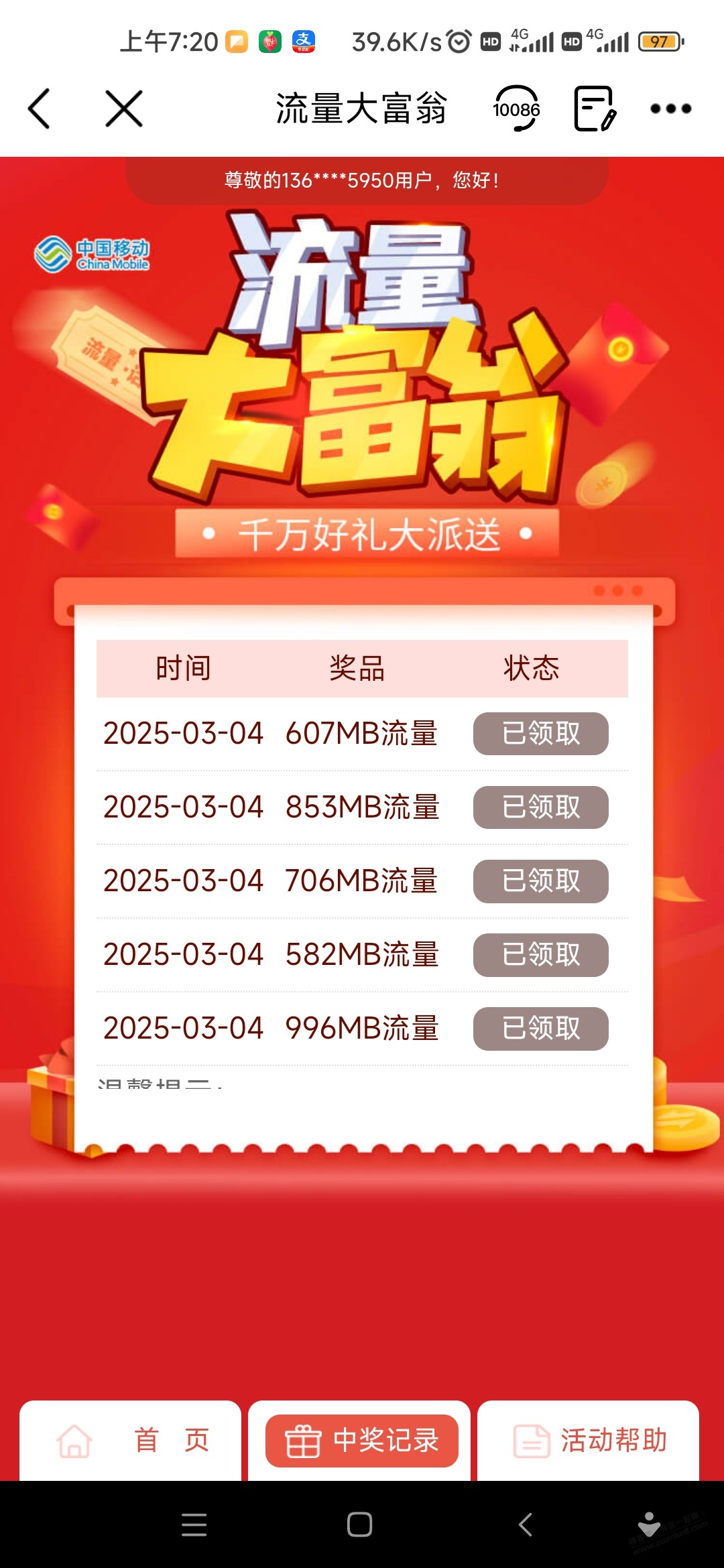Open the system recent apps menu
This screenshot has height=1568, width=724.
tap(194, 1524)
